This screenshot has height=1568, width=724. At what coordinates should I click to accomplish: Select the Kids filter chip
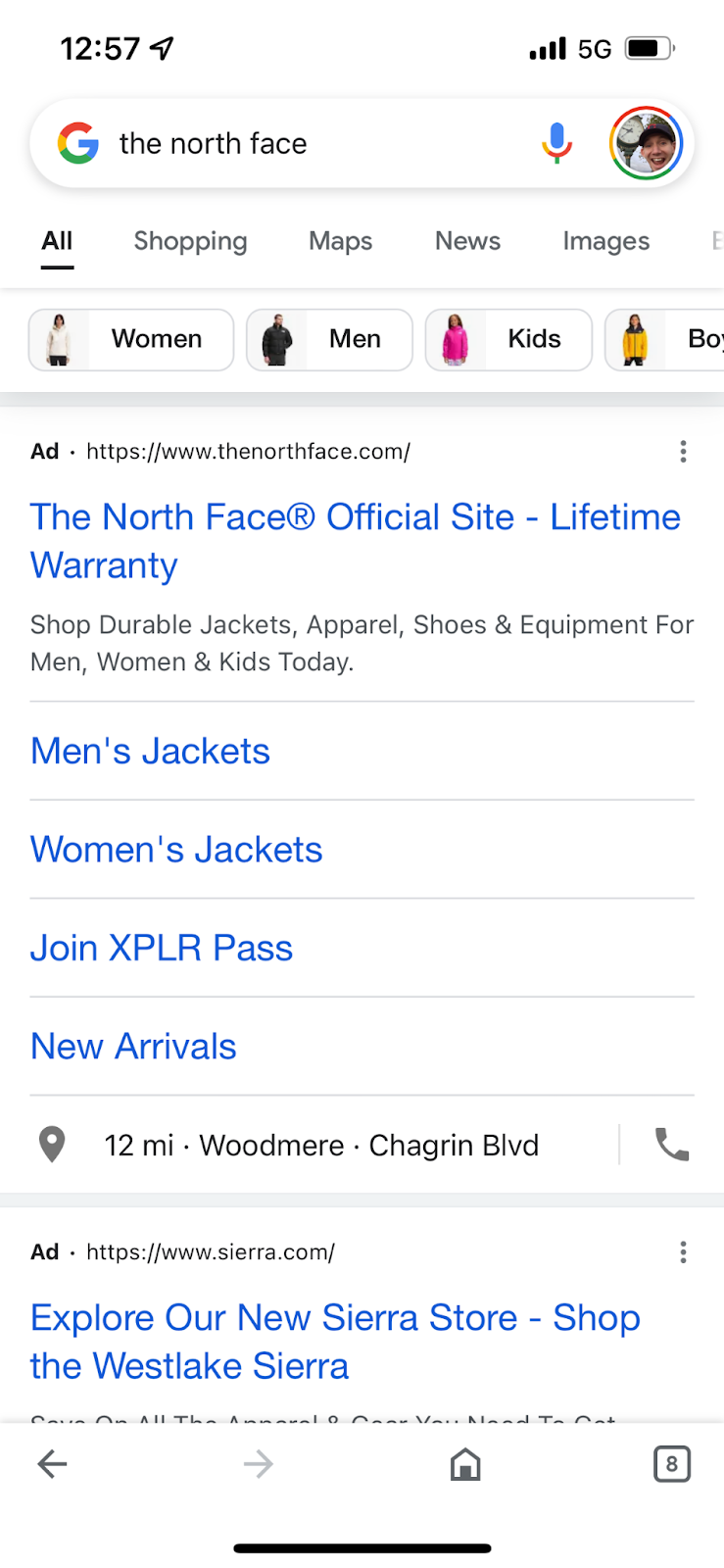508,339
